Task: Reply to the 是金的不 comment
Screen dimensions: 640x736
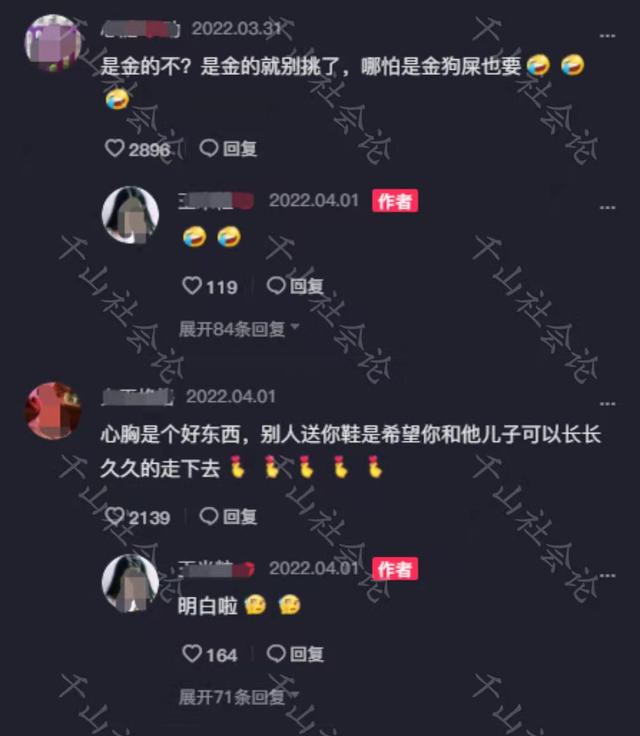Action: point(229,148)
